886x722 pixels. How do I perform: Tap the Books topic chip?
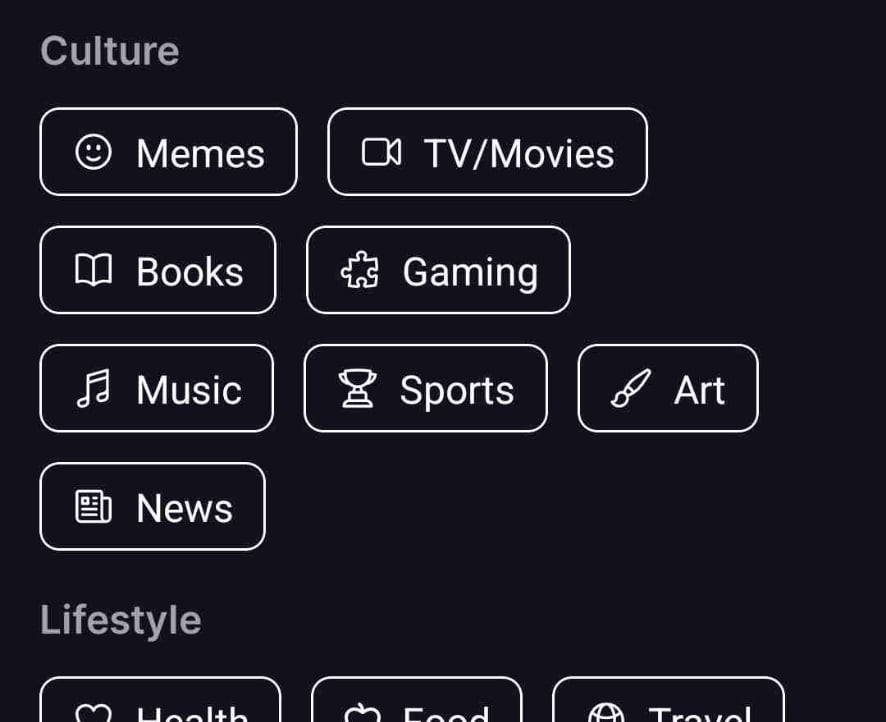point(158,270)
